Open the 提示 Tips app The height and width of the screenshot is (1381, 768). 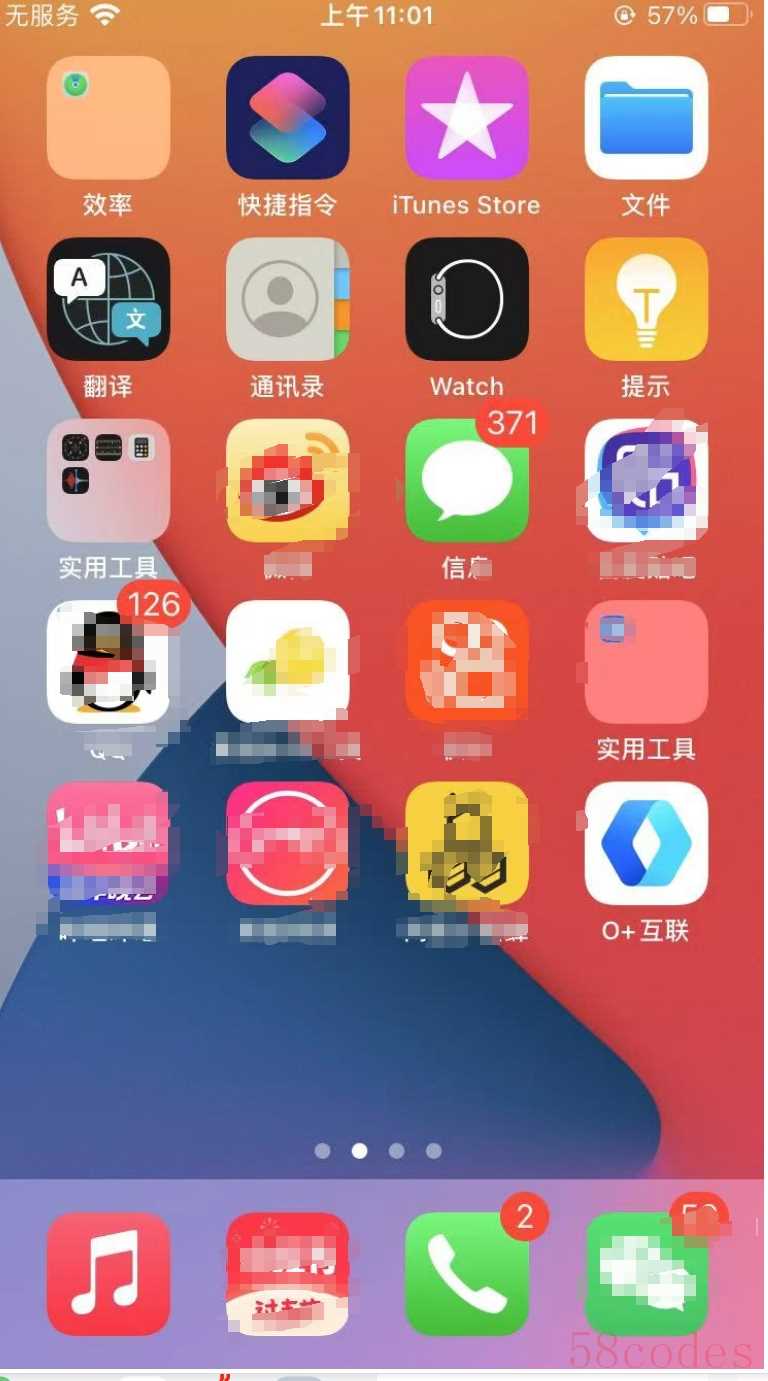(646, 299)
